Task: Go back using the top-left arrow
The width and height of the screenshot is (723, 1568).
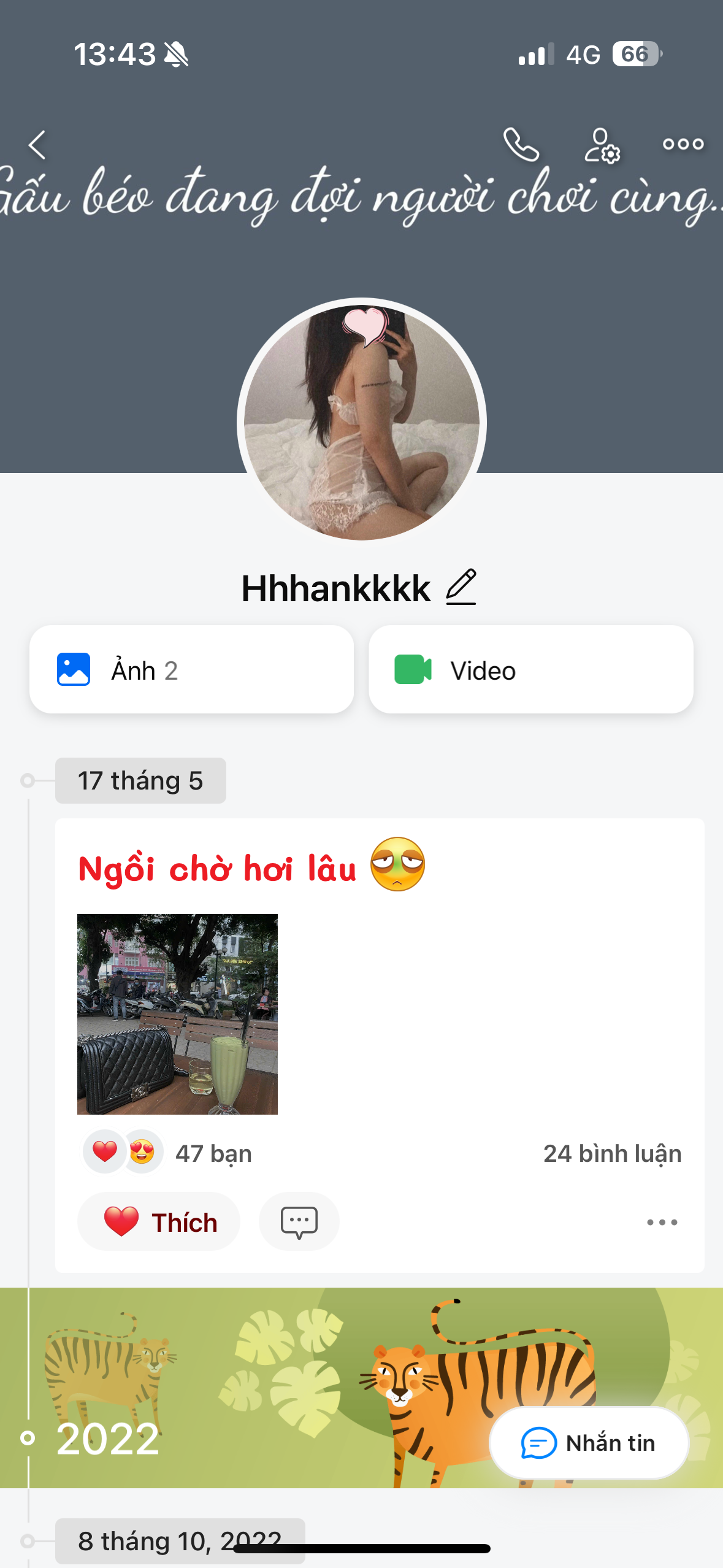Action: [x=37, y=145]
